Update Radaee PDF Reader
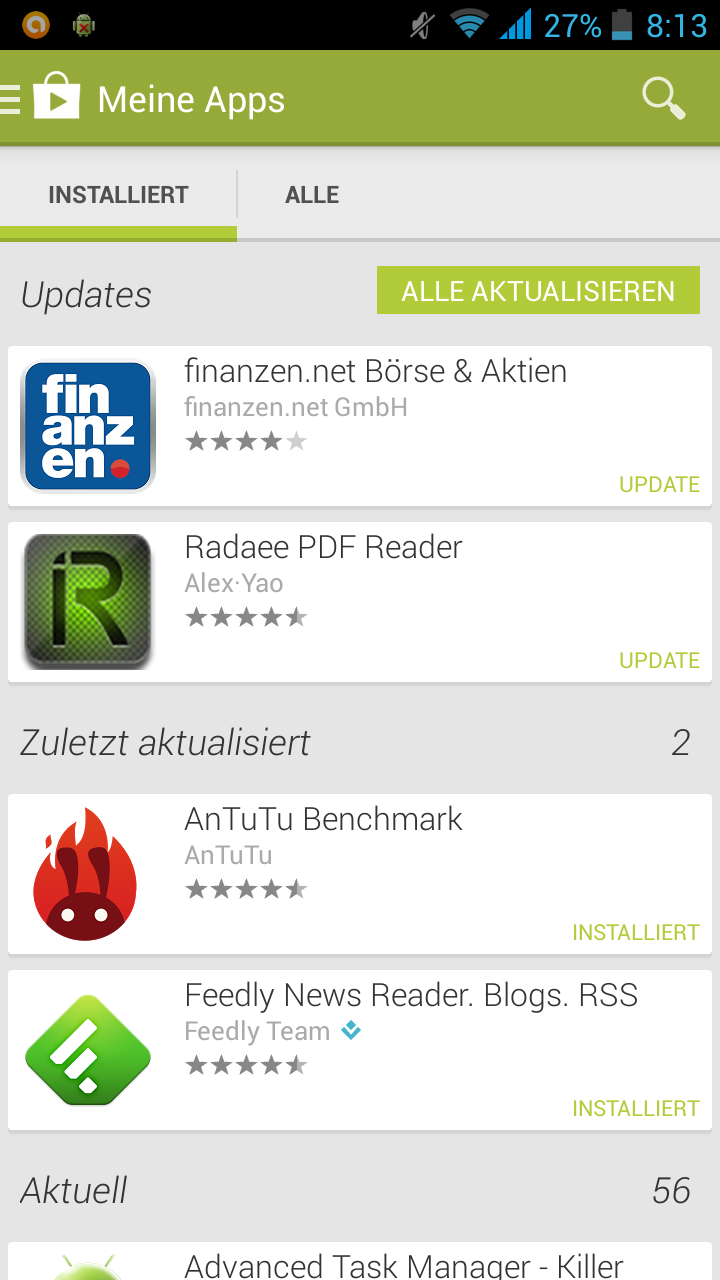This screenshot has height=1280, width=720. click(659, 660)
